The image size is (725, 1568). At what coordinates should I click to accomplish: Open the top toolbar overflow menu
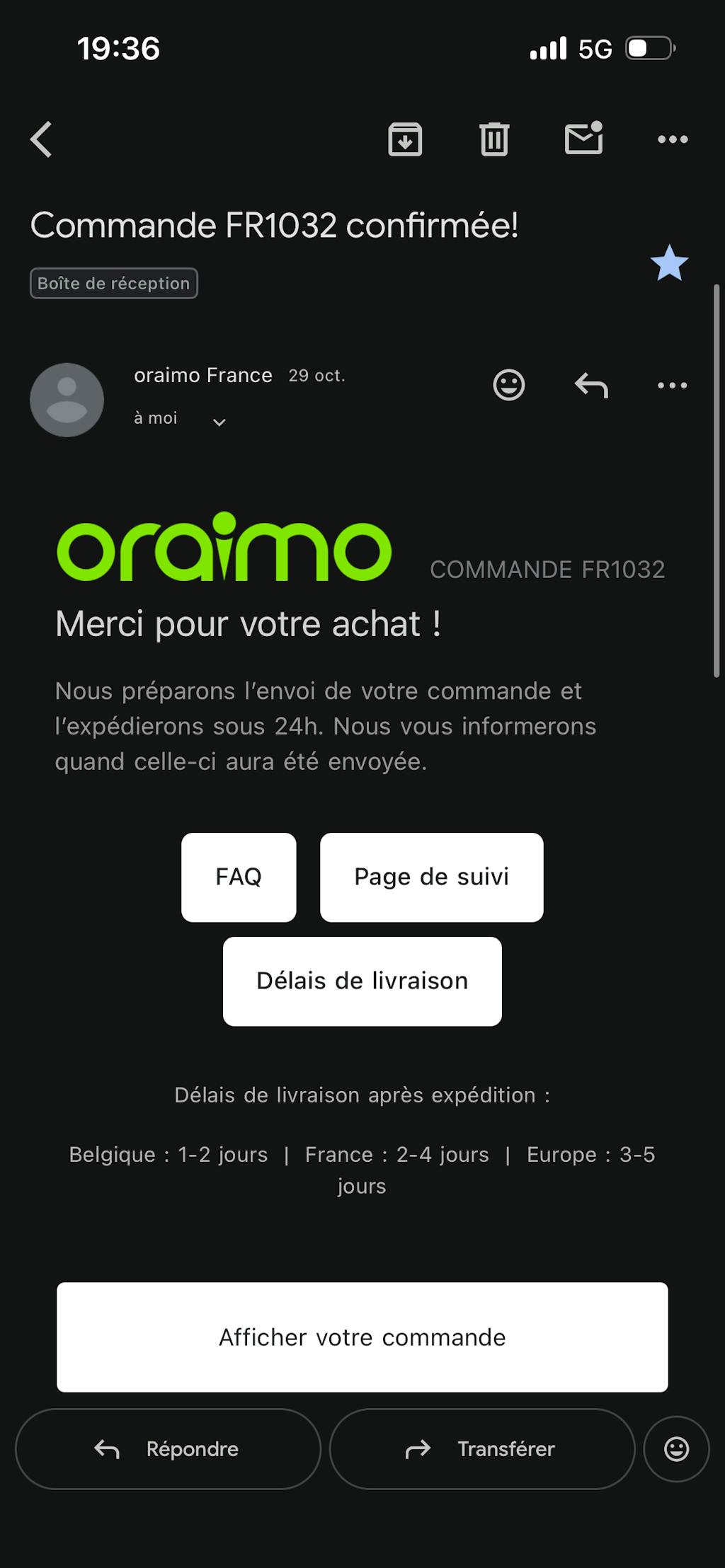[672, 139]
